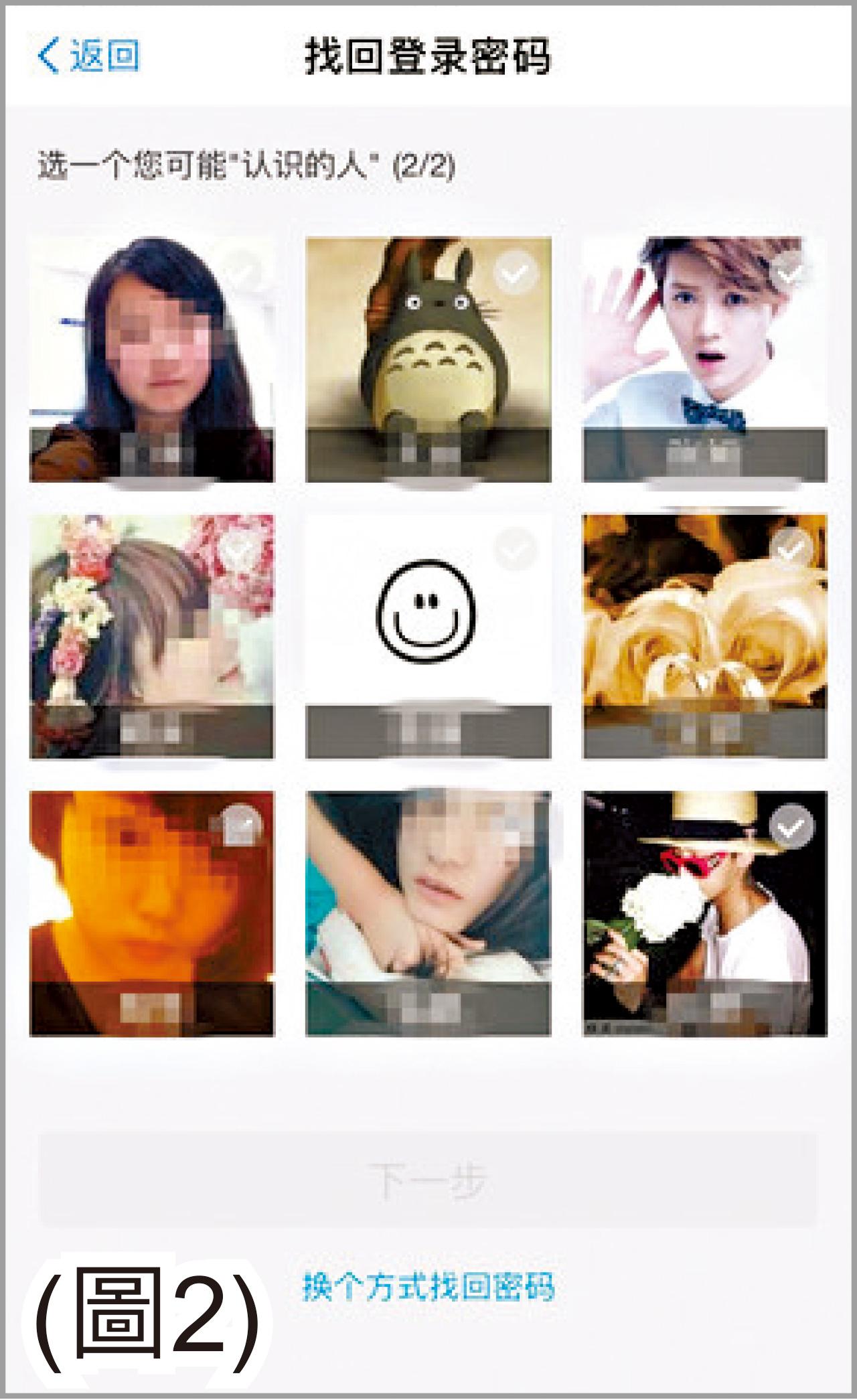Pick the avatar resting chin on hand
857x1400 pixels.
(428, 913)
